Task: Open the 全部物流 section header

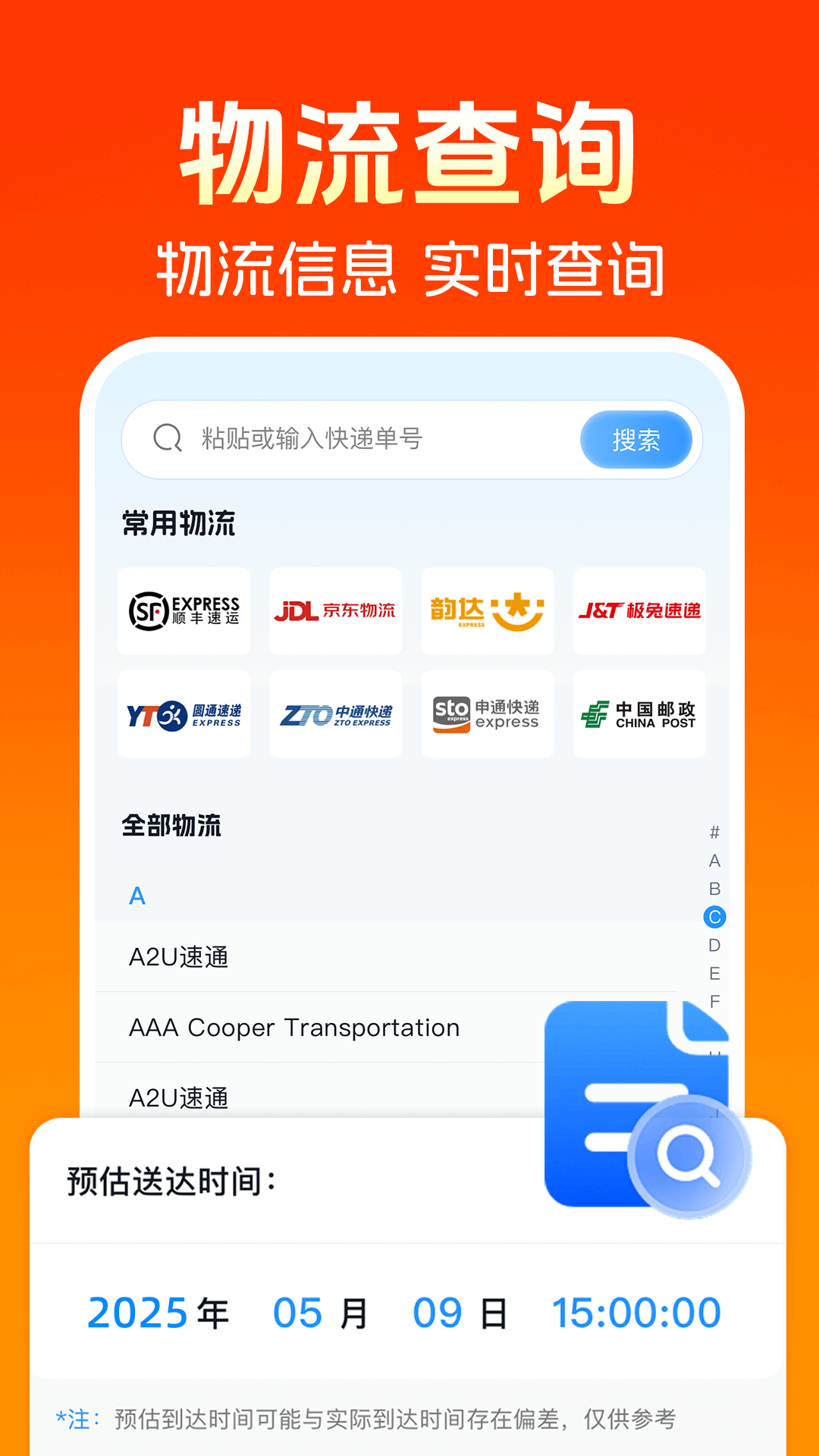Action: pos(173,826)
